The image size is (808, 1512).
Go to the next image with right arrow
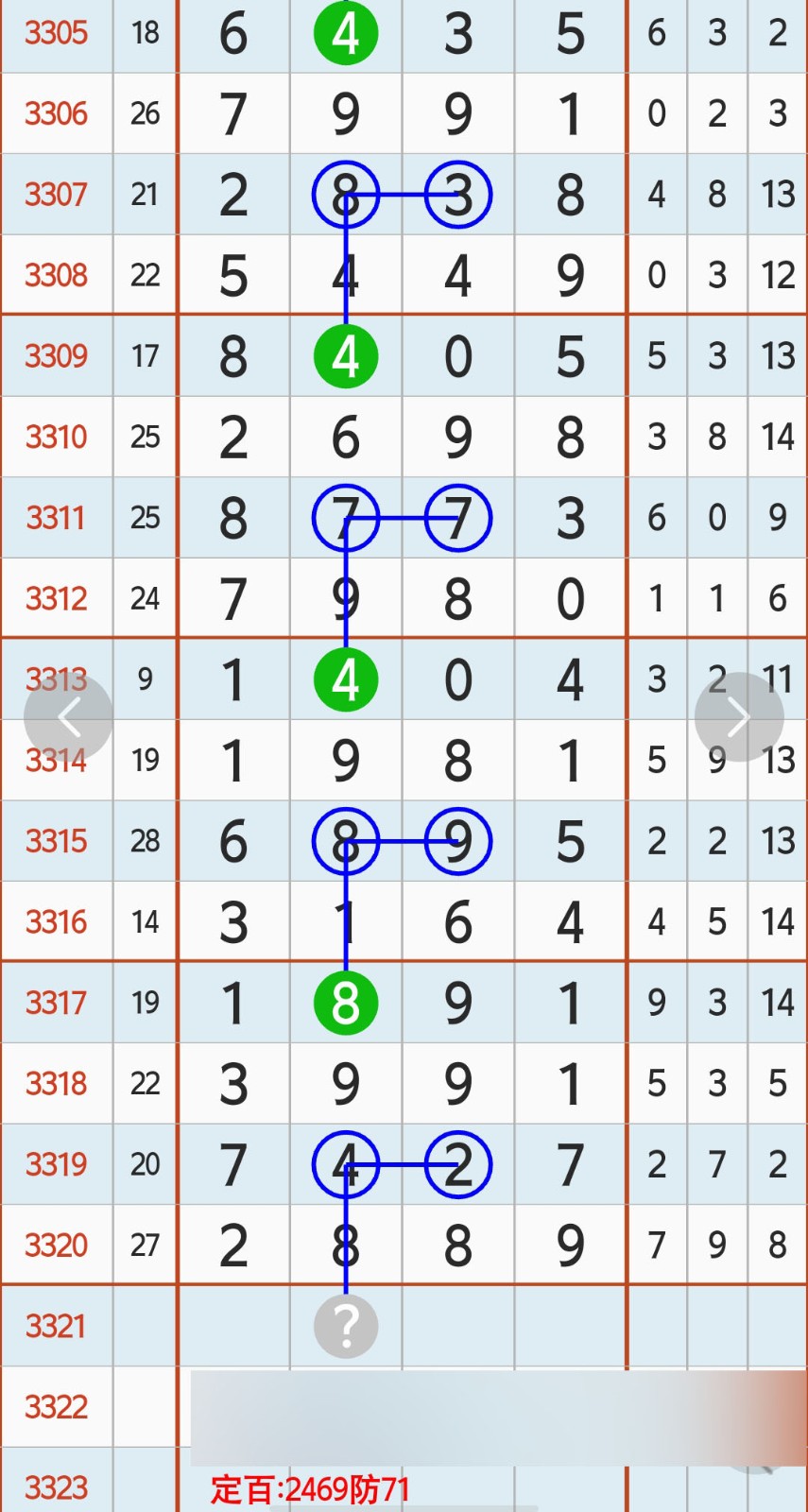739,717
